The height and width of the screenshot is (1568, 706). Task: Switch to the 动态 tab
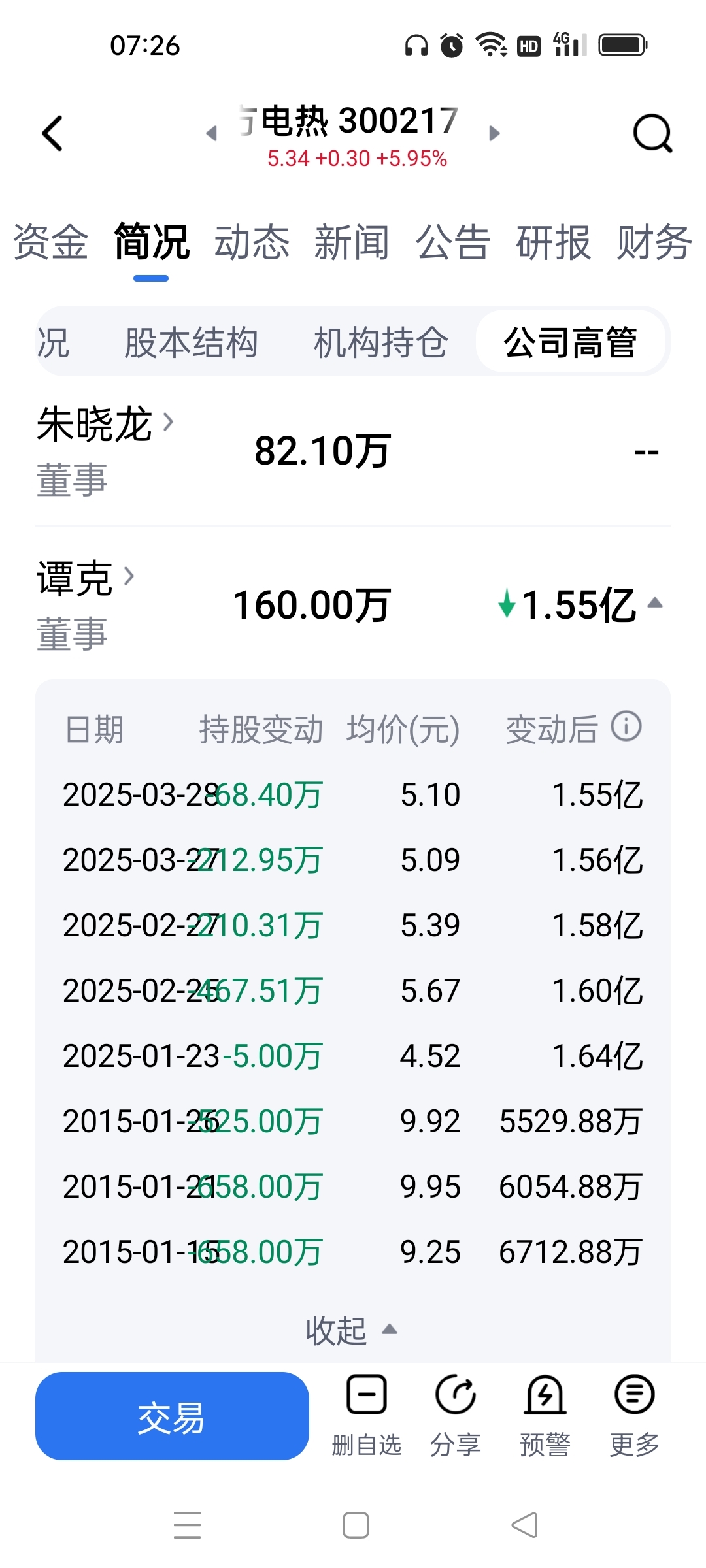[x=252, y=242]
